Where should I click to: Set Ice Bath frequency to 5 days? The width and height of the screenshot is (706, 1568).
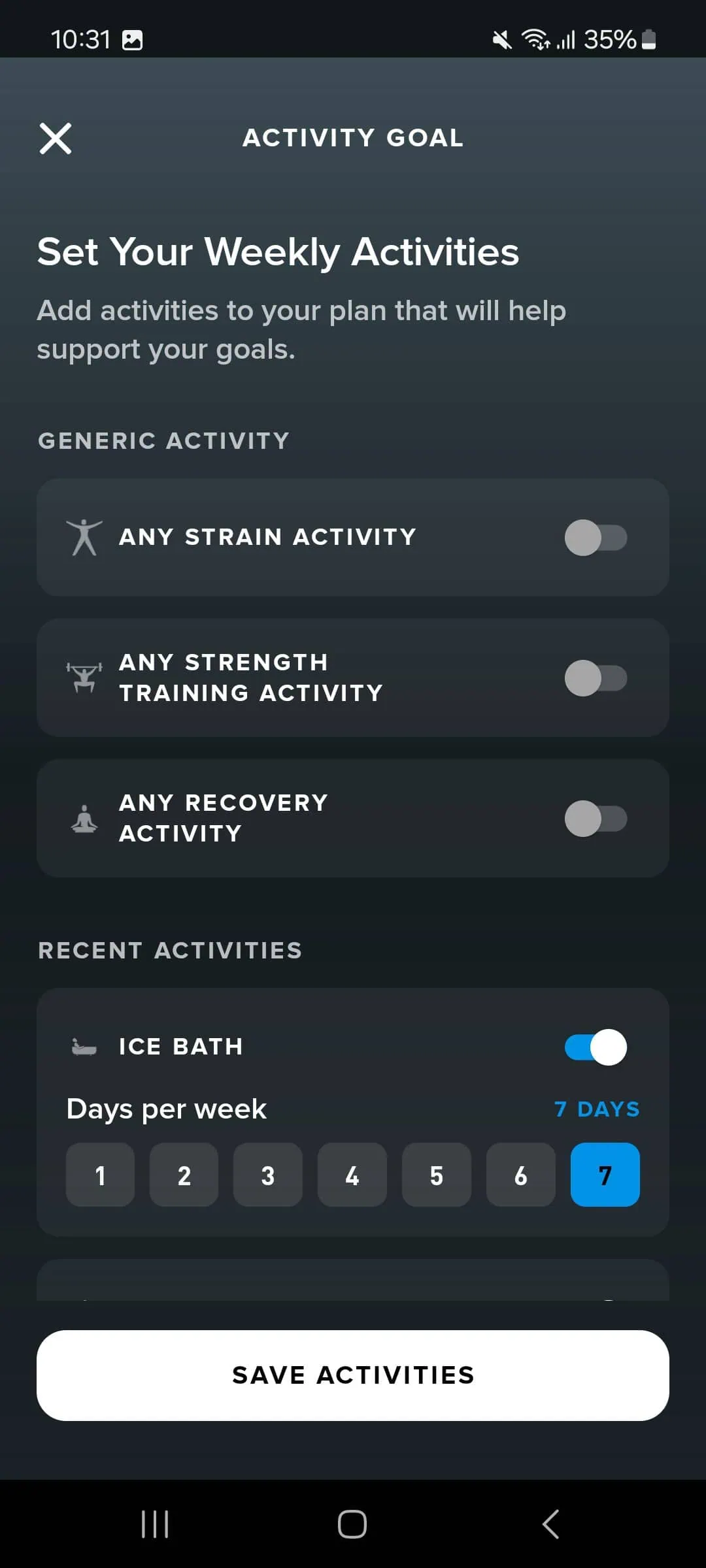click(436, 1175)
